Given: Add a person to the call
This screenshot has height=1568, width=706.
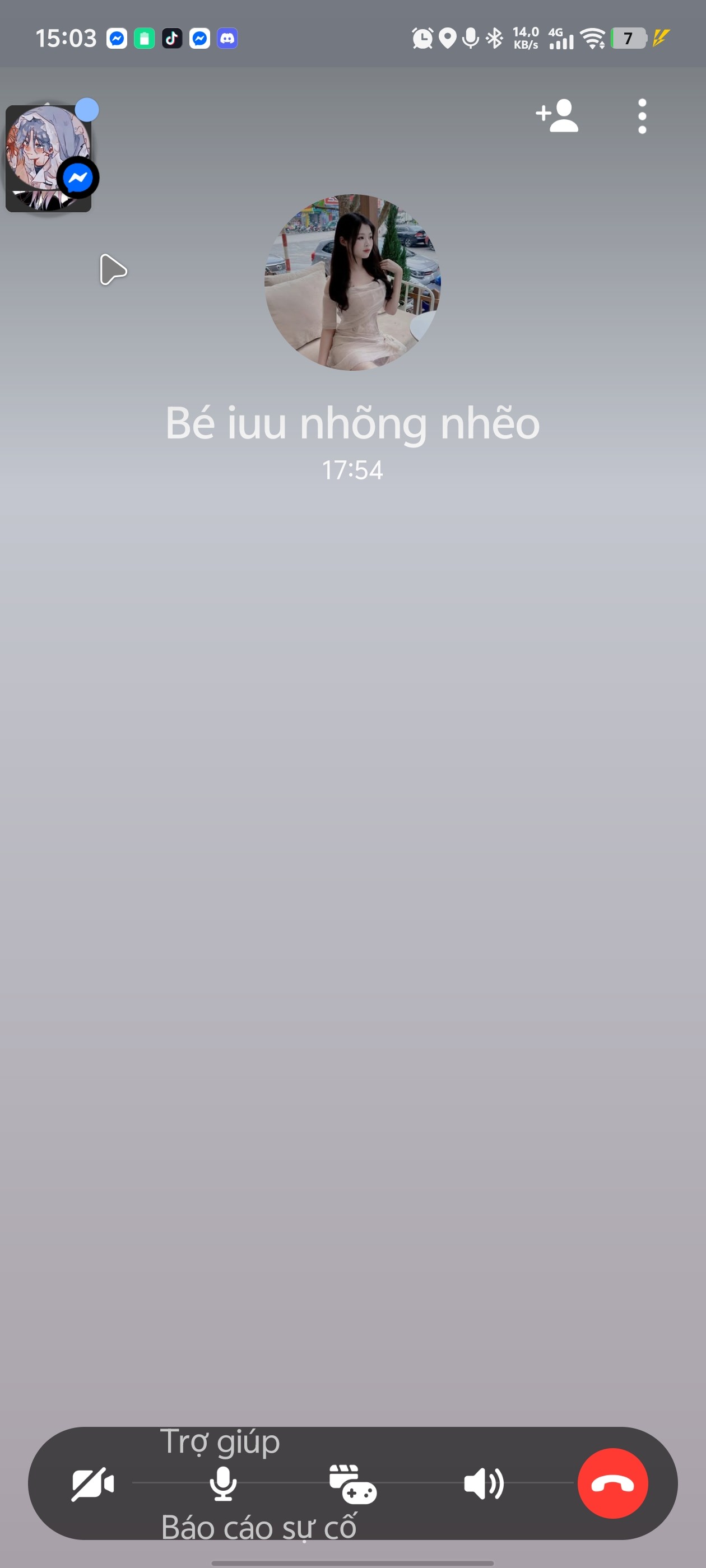Looking at the screenshot, I should [557, 116].
